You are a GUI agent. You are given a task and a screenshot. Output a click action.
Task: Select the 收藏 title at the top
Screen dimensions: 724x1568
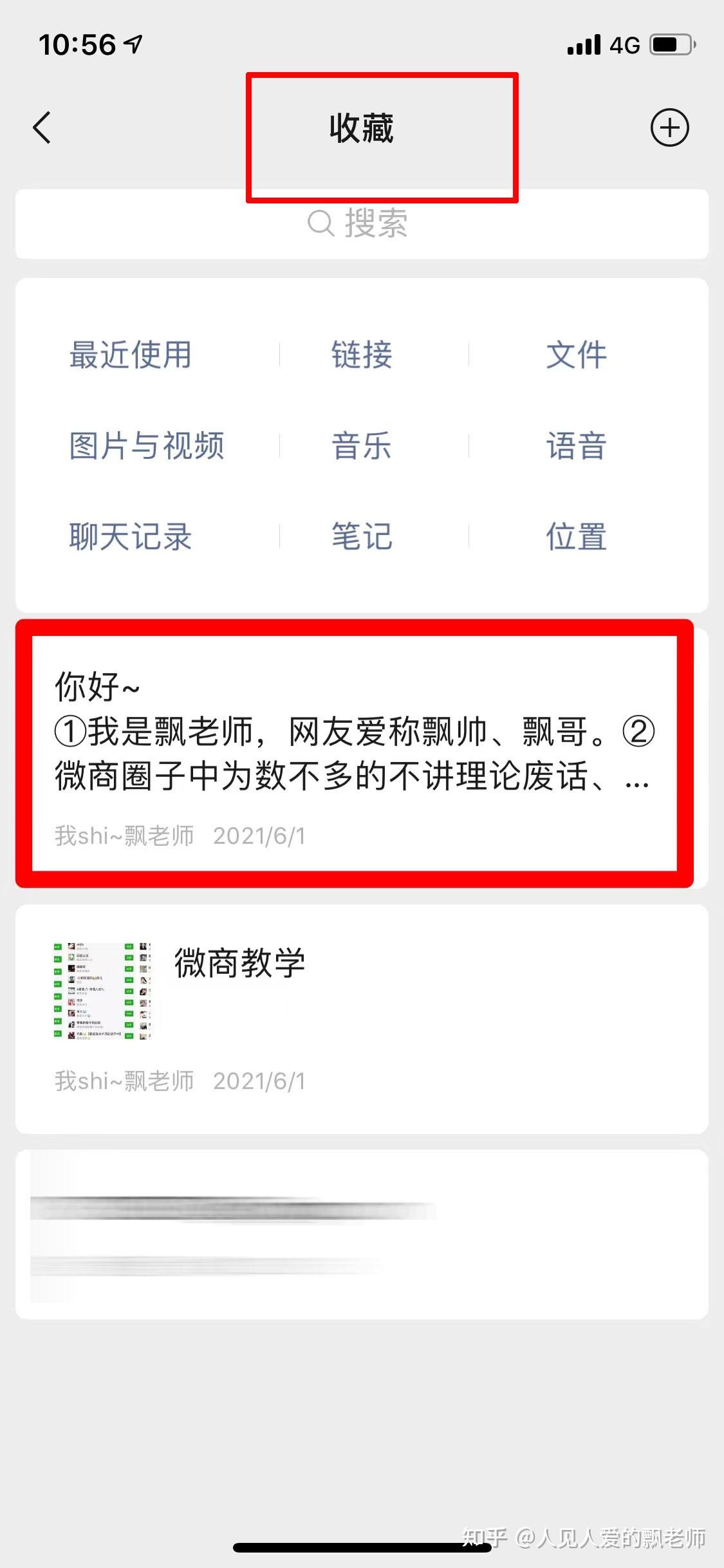[360, 129]
